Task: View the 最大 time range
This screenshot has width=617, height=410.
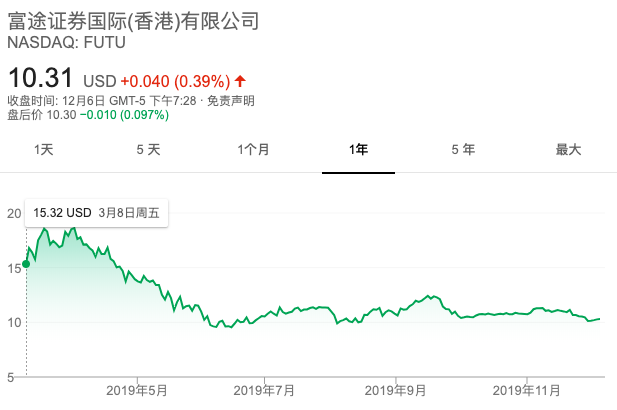Action: (x=568, y=150)
